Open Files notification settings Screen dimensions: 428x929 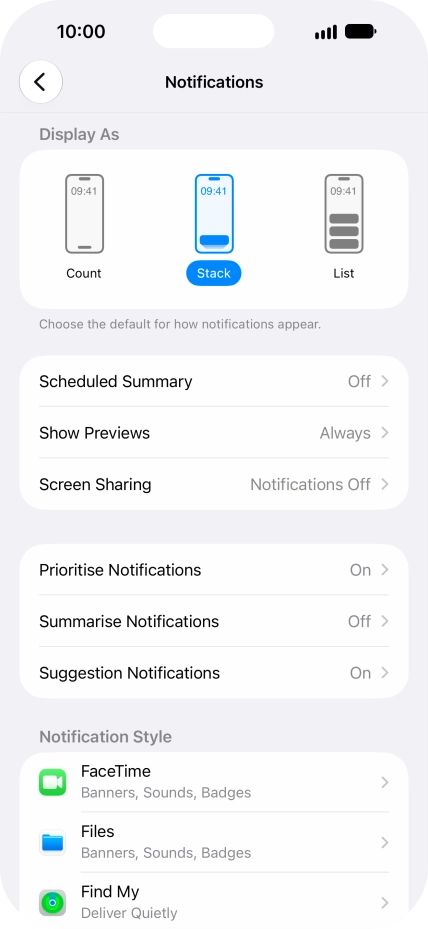coord(214,842)
